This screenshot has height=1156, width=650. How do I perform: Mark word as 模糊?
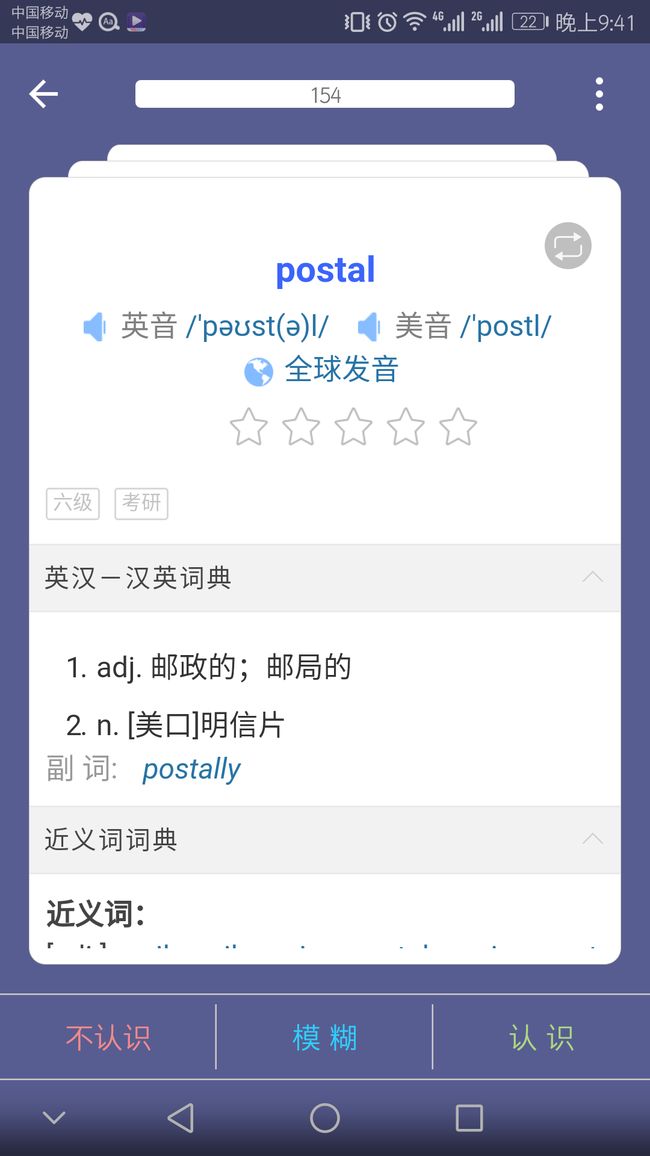coord(324,1038)
